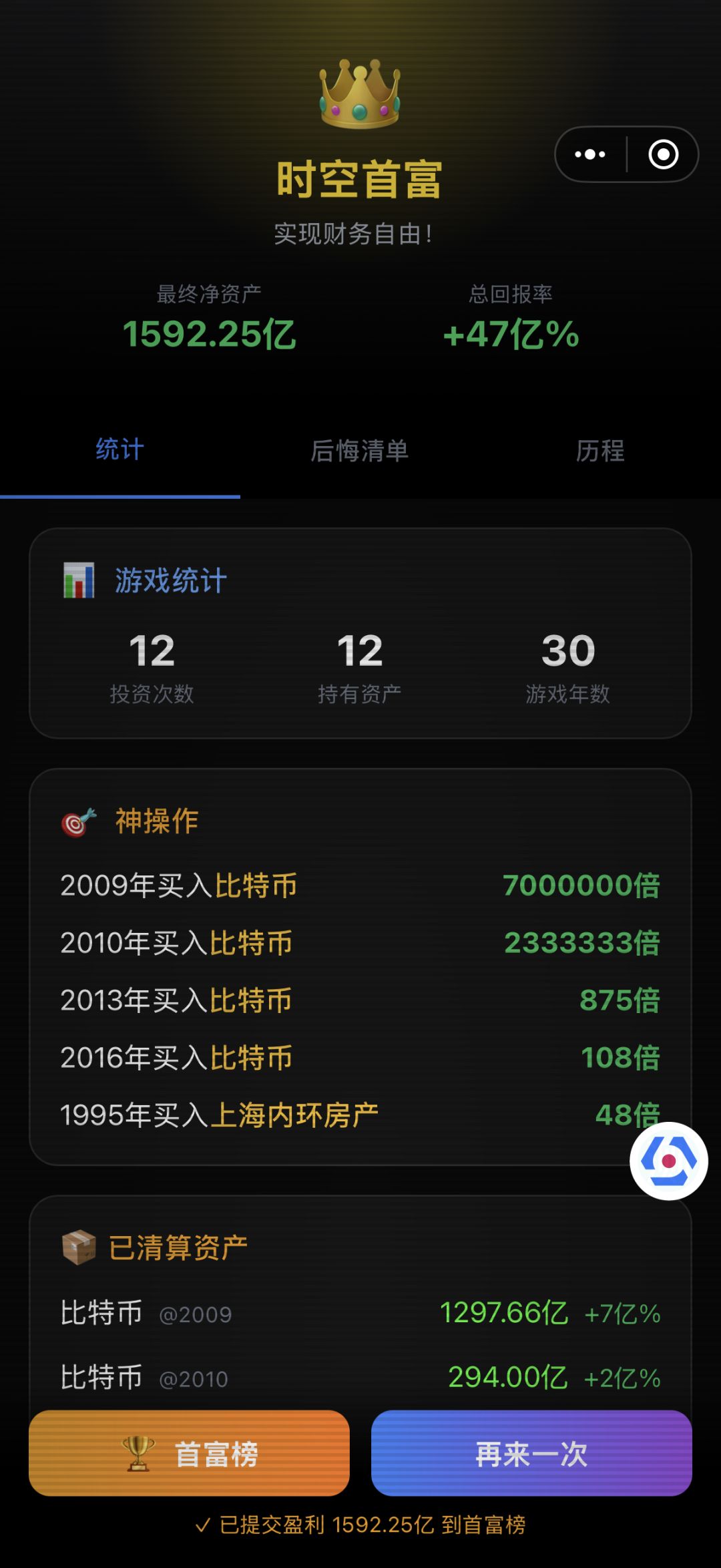Switch to the 历程 tab
The width and height of the screenshot is (721, 1568).
[600, 451]
